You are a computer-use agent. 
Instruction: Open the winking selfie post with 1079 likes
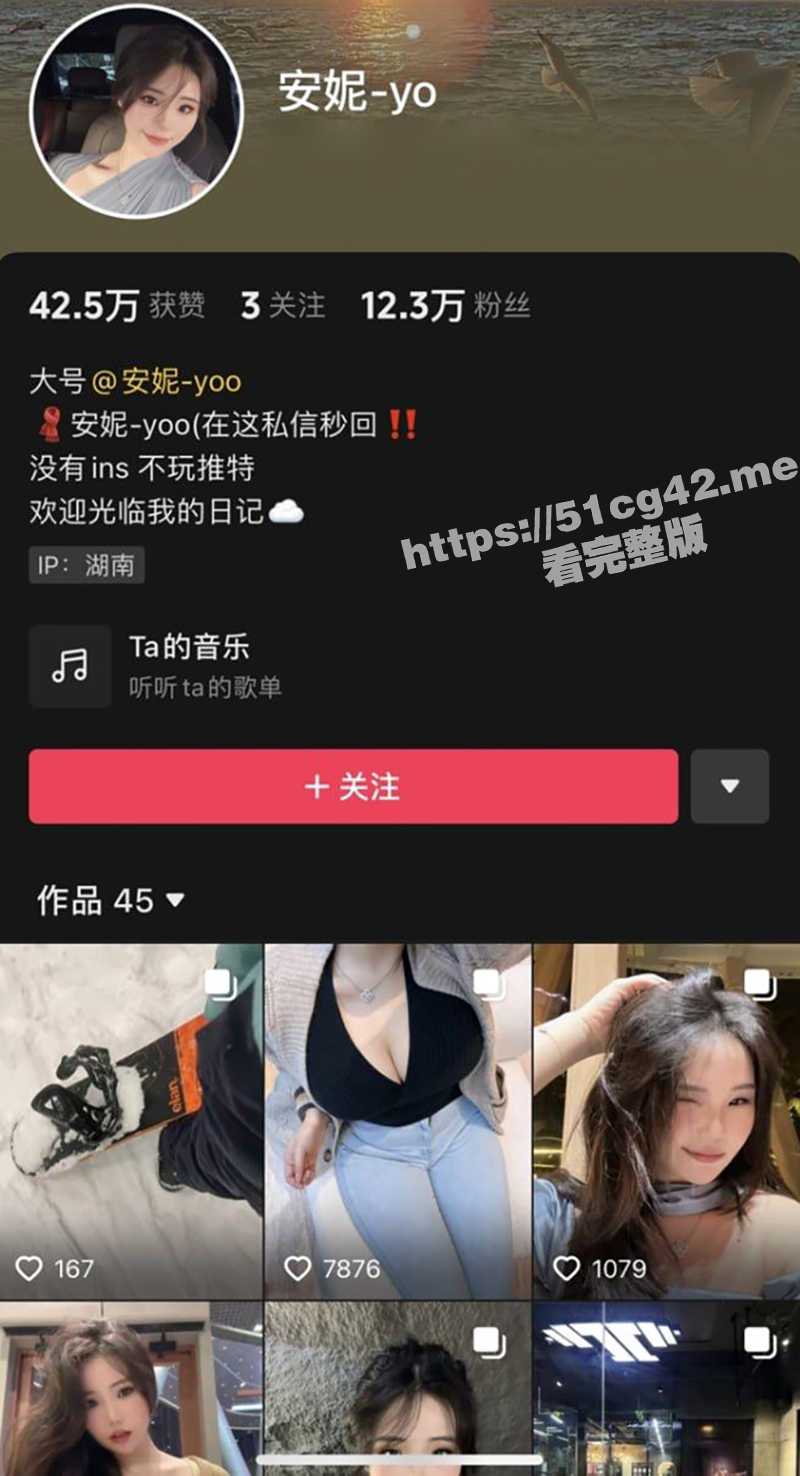click(667, 1120)
